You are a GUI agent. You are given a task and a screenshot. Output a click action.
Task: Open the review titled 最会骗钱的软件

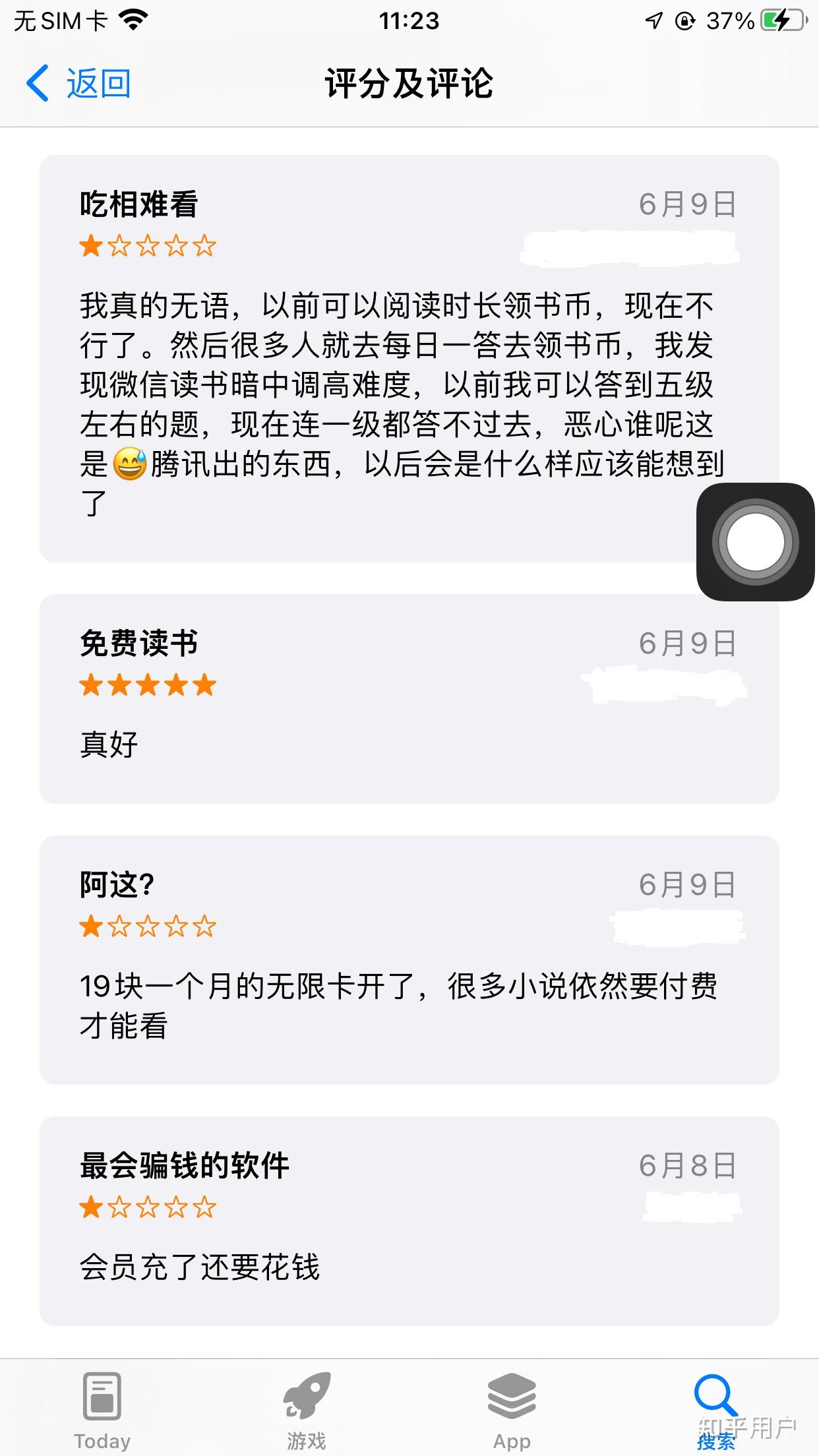tap(409, 1220)
